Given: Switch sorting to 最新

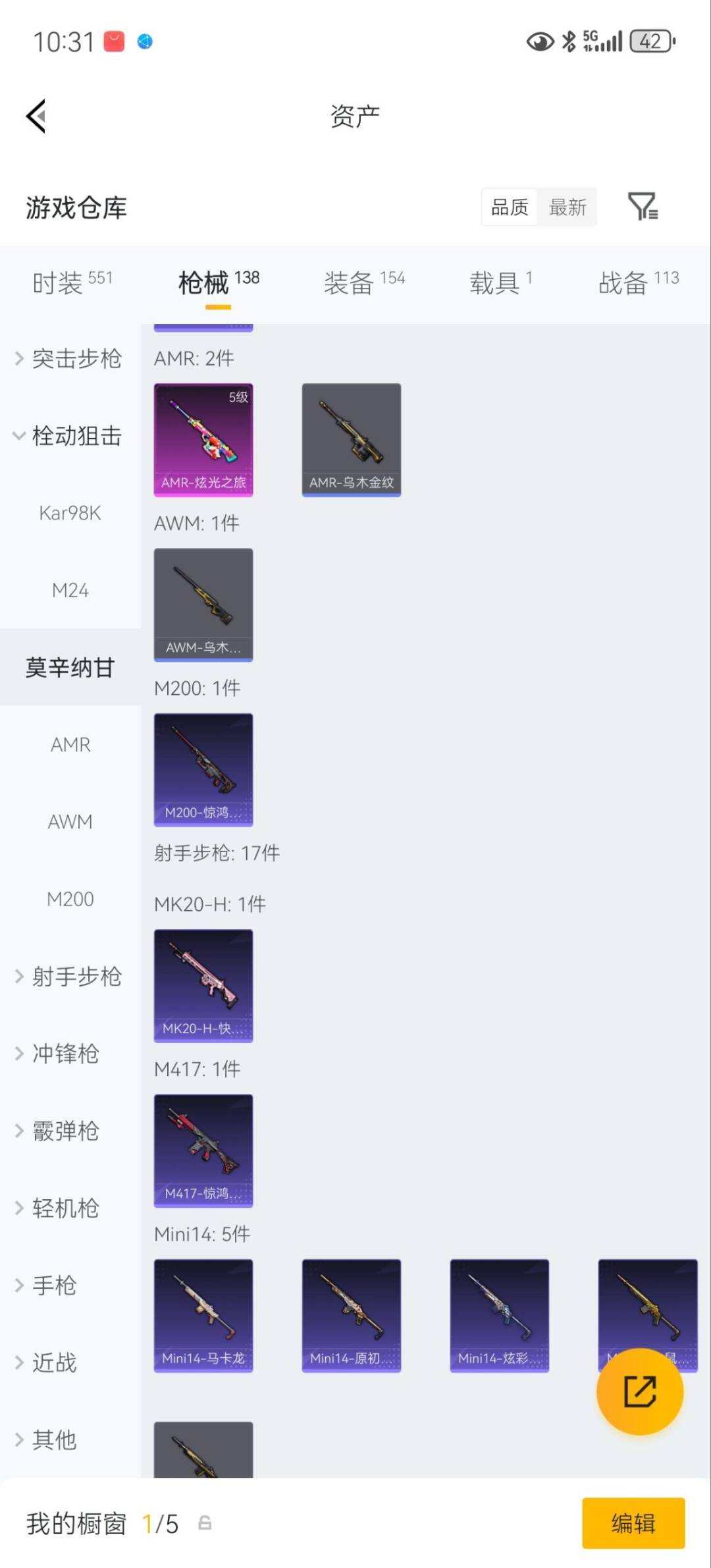Looking at the screenshot, I should coord(568,207).
